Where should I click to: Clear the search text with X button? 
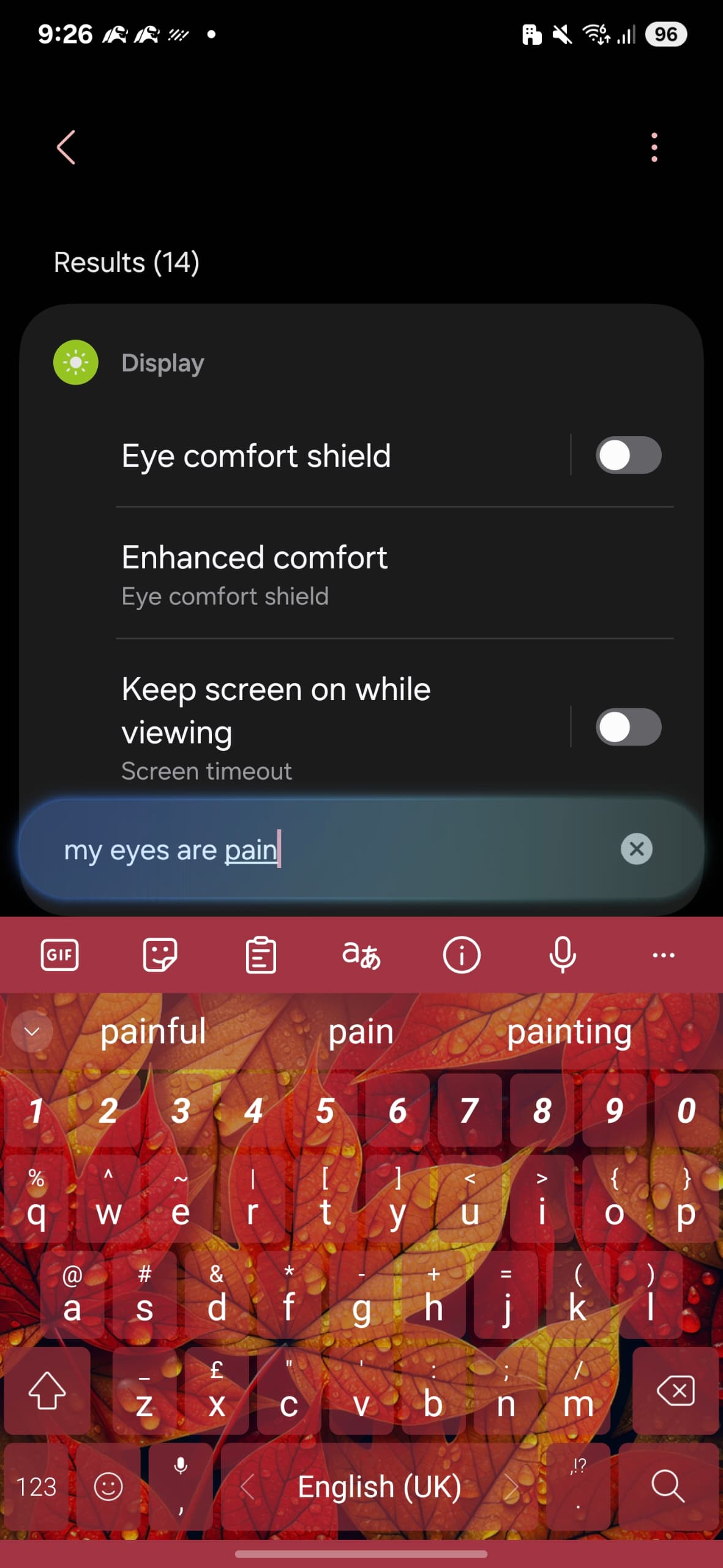pos(636,849)
